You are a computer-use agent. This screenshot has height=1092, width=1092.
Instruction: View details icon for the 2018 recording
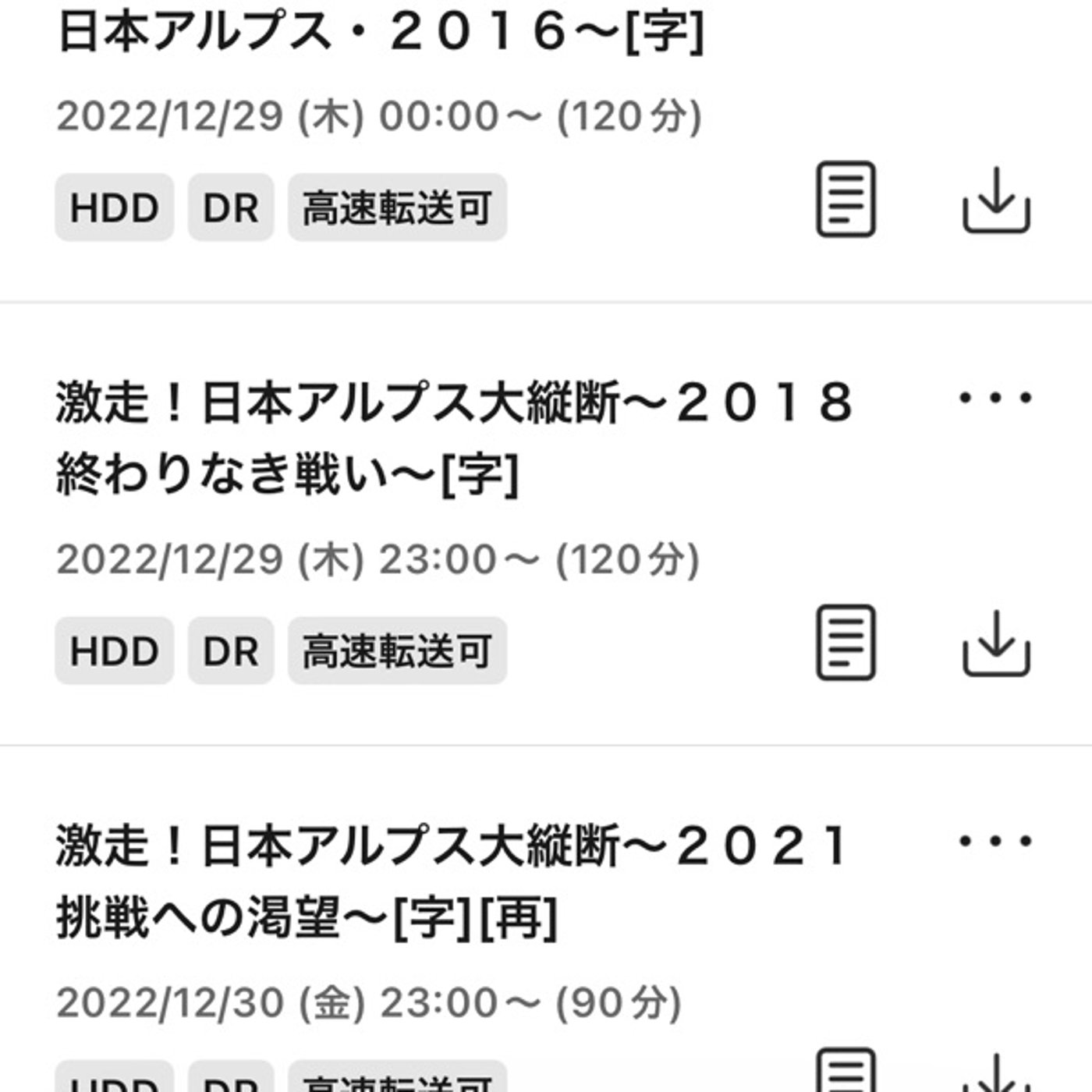point(846,643)
